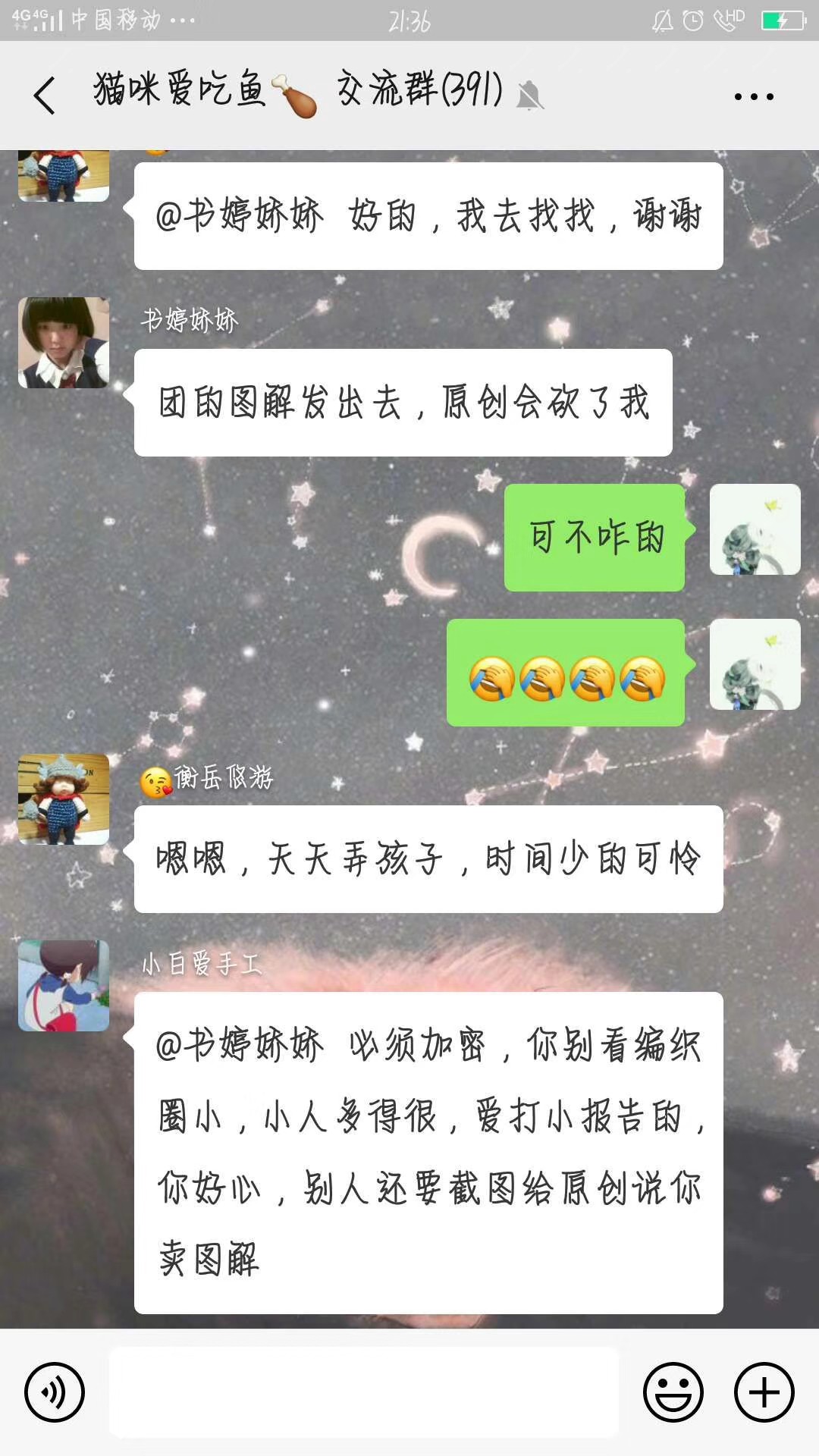
Task: Open the plus attachment menu
Action: [x=764, y=1392]
